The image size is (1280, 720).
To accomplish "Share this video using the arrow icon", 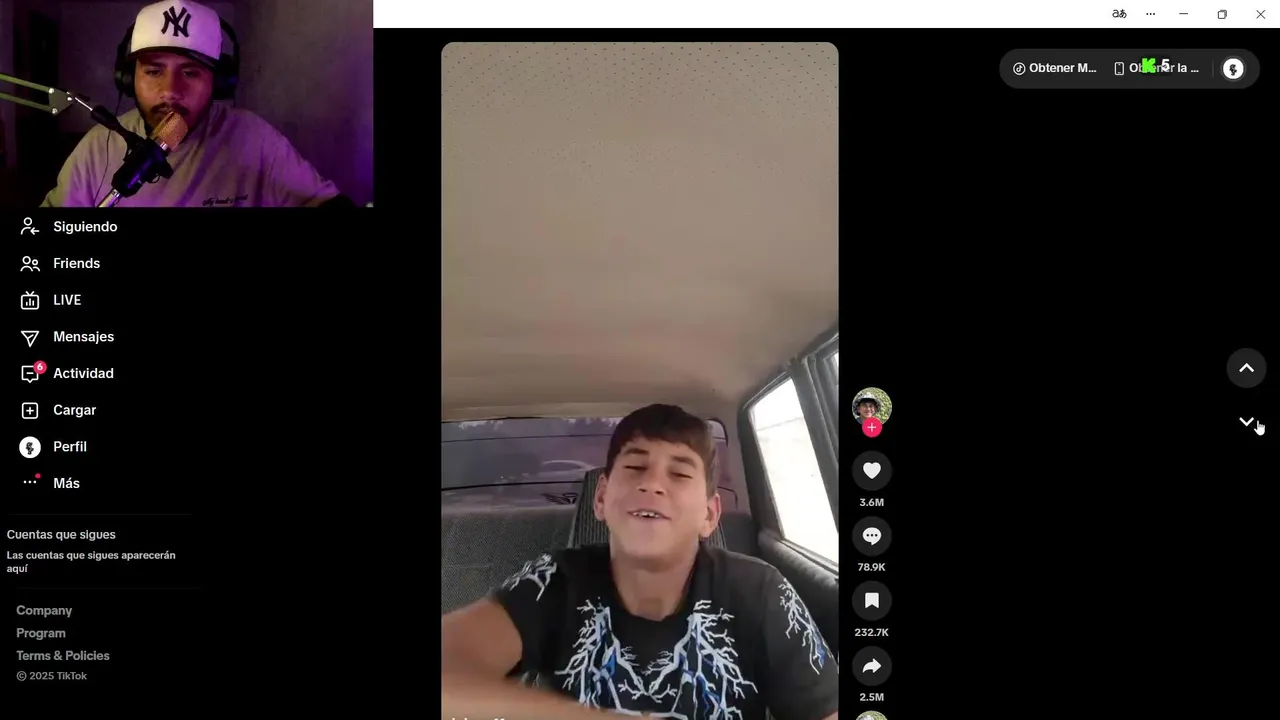I will point(871,666).
